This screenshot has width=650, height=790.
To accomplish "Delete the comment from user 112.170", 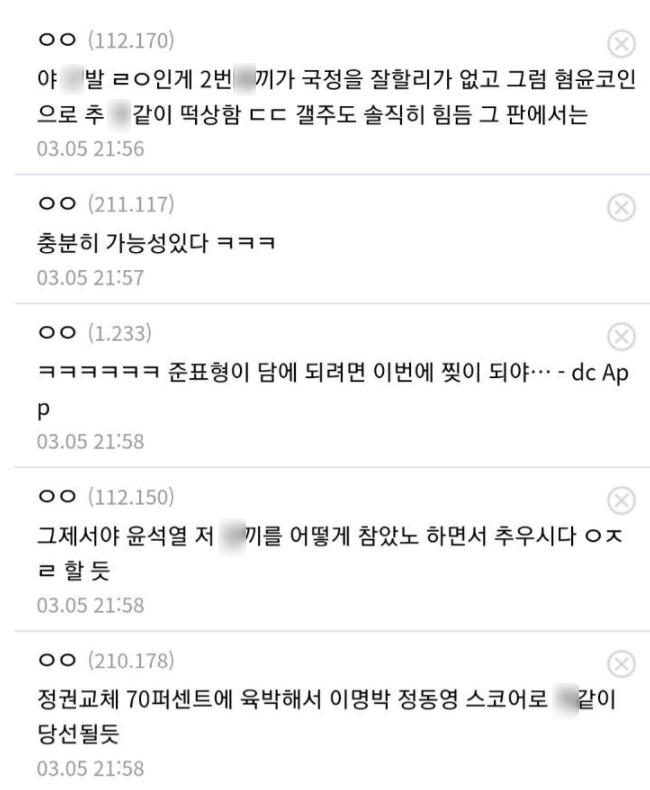I will [621, 42].
